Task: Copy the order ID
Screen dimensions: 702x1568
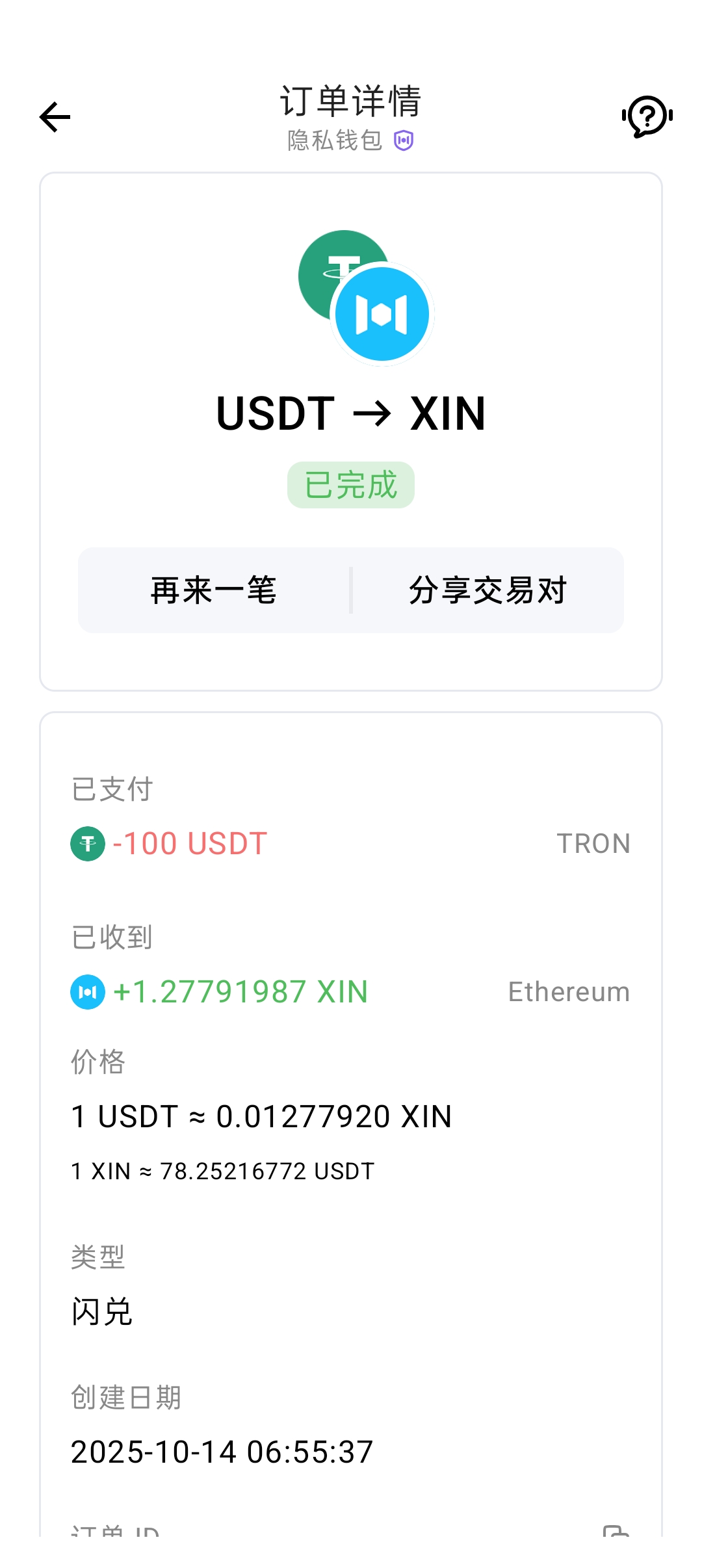Action: click(615, 1531)
